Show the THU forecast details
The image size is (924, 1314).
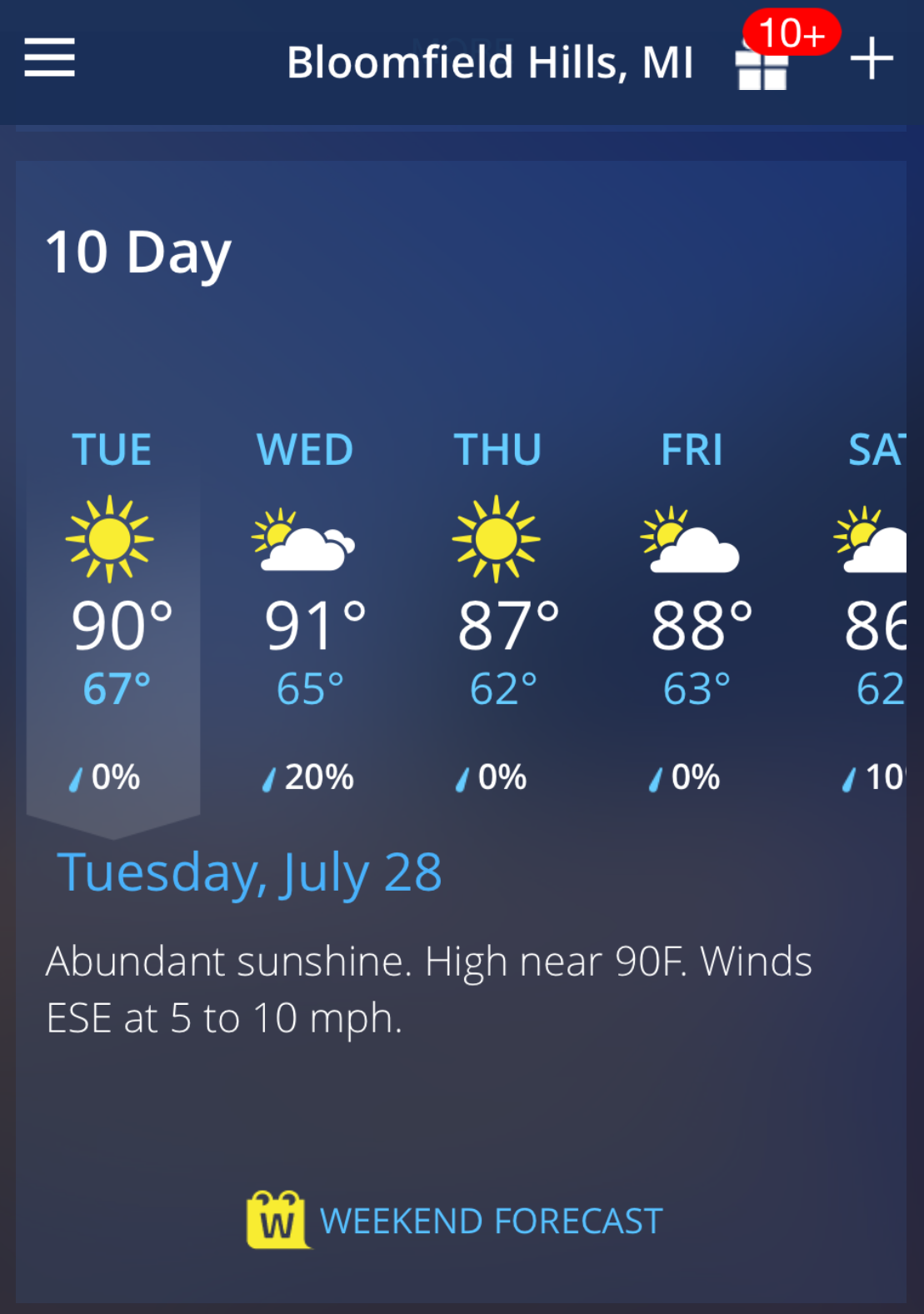coord(498,617)
